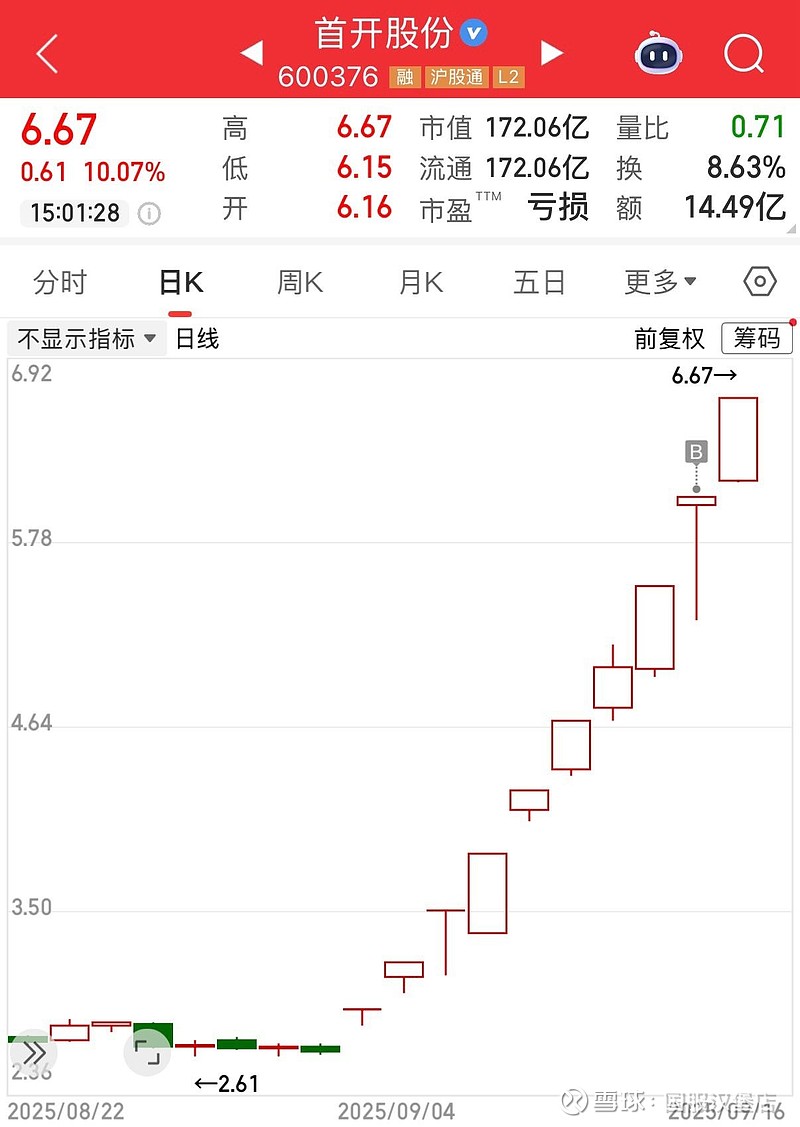Expand the 更多 chart options
This screenshot has height=1127, width=800.
(660, 282)
